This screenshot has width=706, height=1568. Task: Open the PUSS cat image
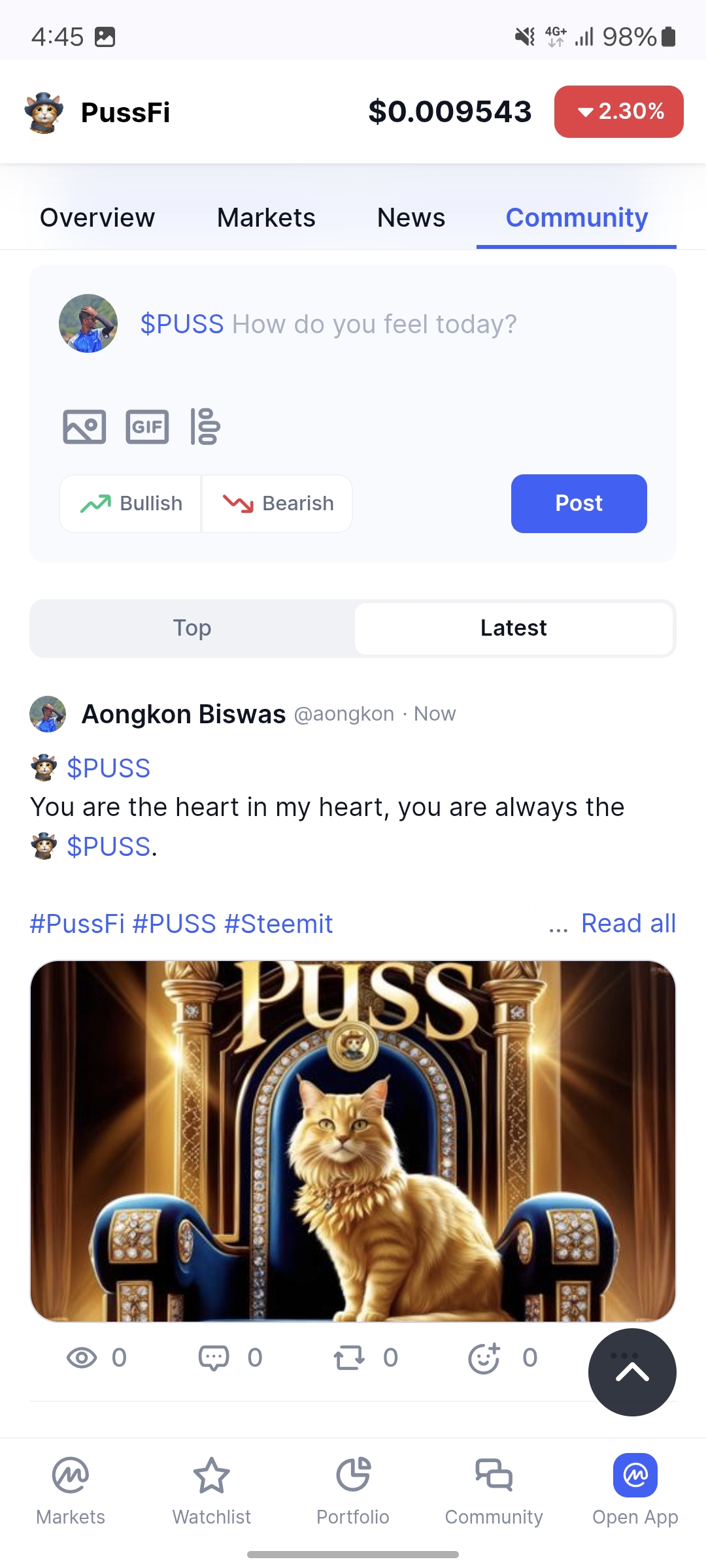coord(353,1141)
